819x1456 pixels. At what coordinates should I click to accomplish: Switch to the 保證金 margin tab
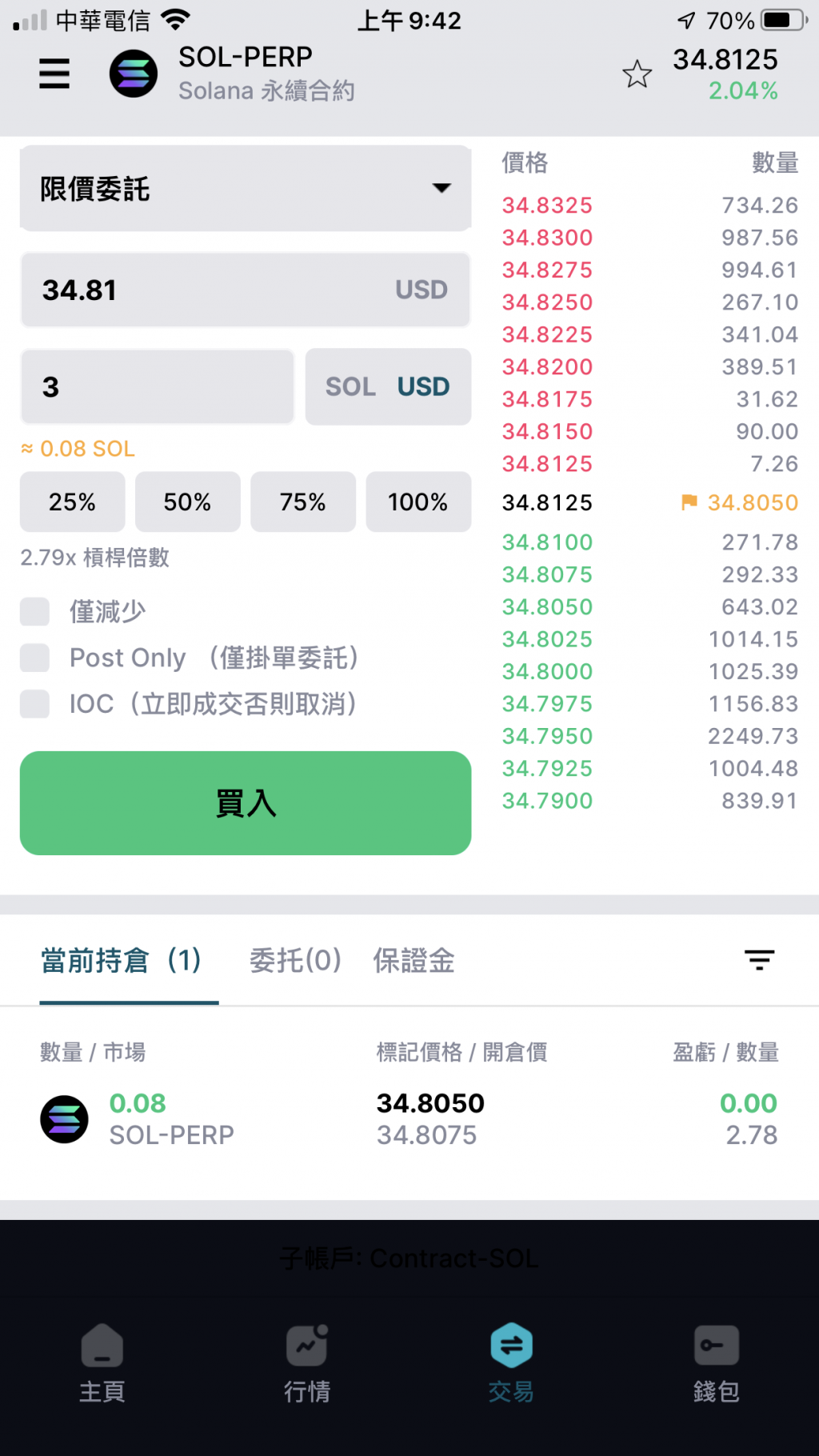coord(413,960)
